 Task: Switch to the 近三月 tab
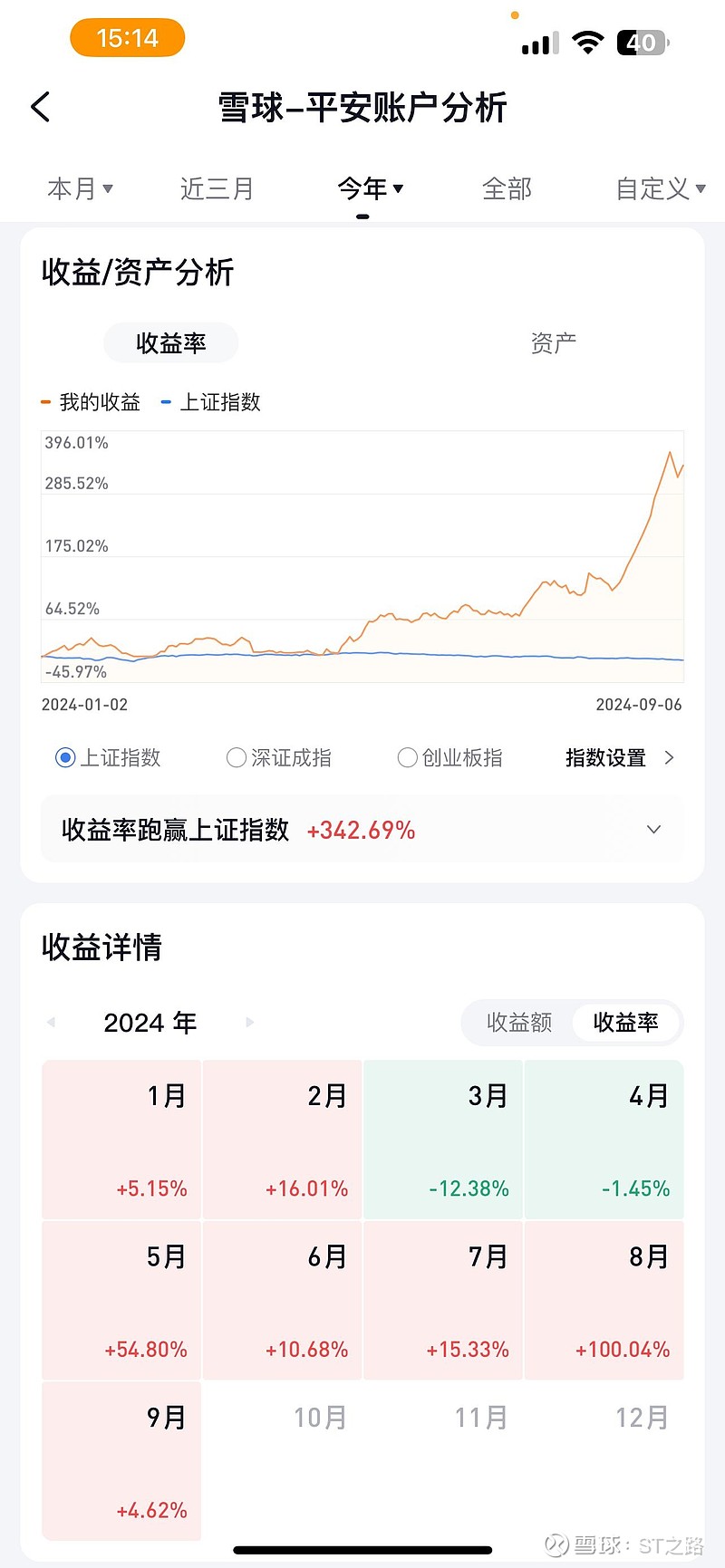coord(217,188)
